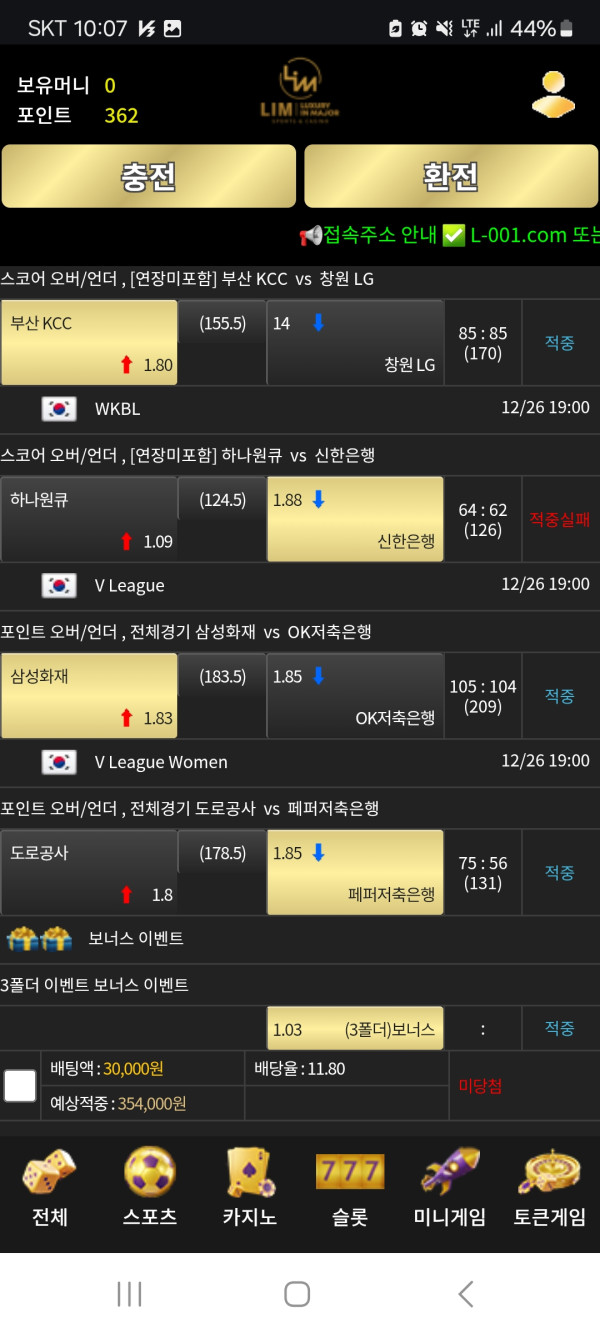600x1333 pixels.
Task: Tap the LIM logo to go home
Action: [299, 91]
